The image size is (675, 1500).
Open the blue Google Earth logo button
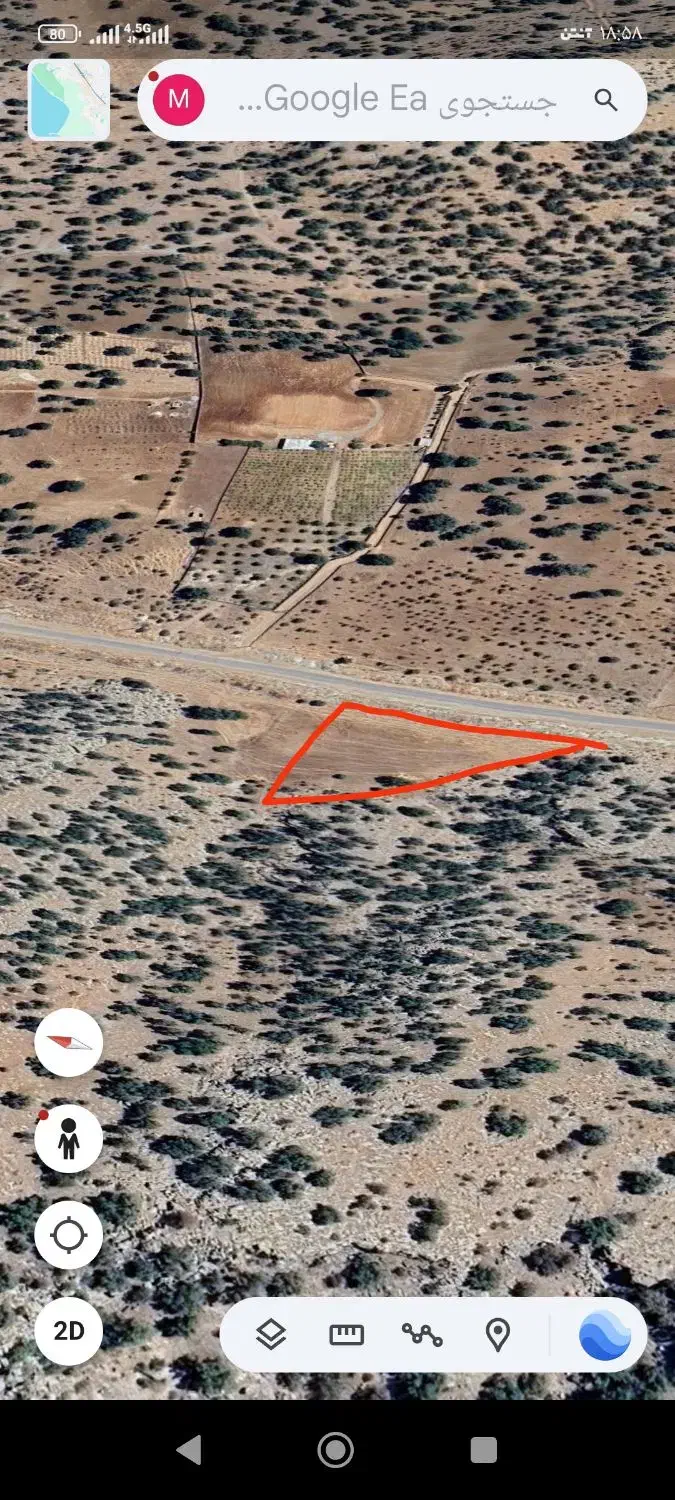(x=605, y=1335)
